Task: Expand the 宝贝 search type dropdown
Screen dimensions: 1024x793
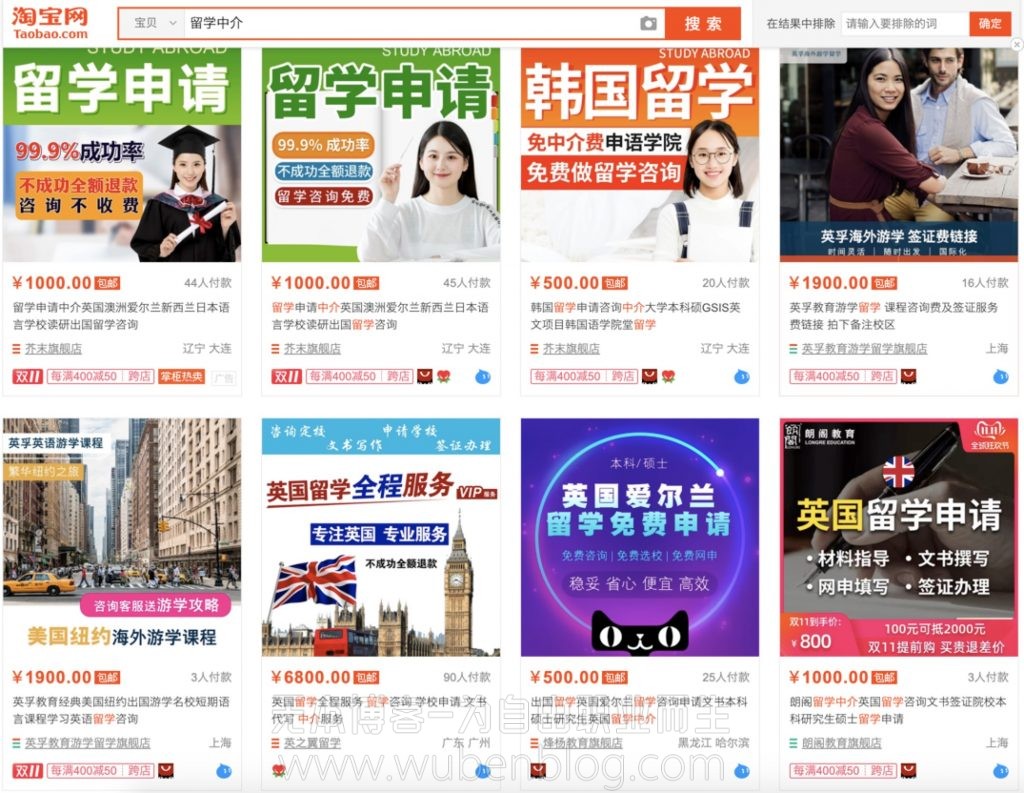Action: pyautogui.click(x=156, y=23)
